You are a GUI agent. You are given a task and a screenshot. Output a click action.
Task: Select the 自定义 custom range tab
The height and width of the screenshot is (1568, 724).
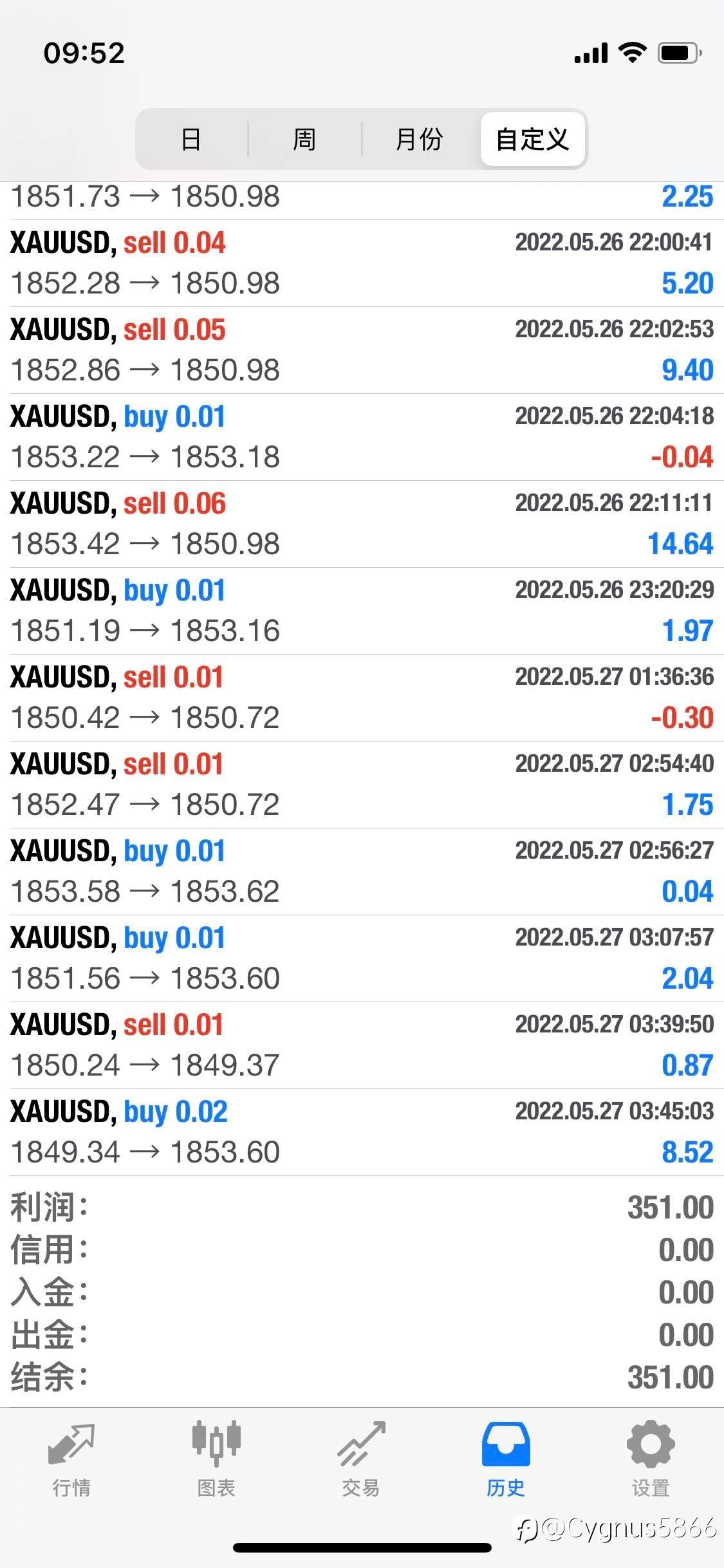(x=532, y=139)
